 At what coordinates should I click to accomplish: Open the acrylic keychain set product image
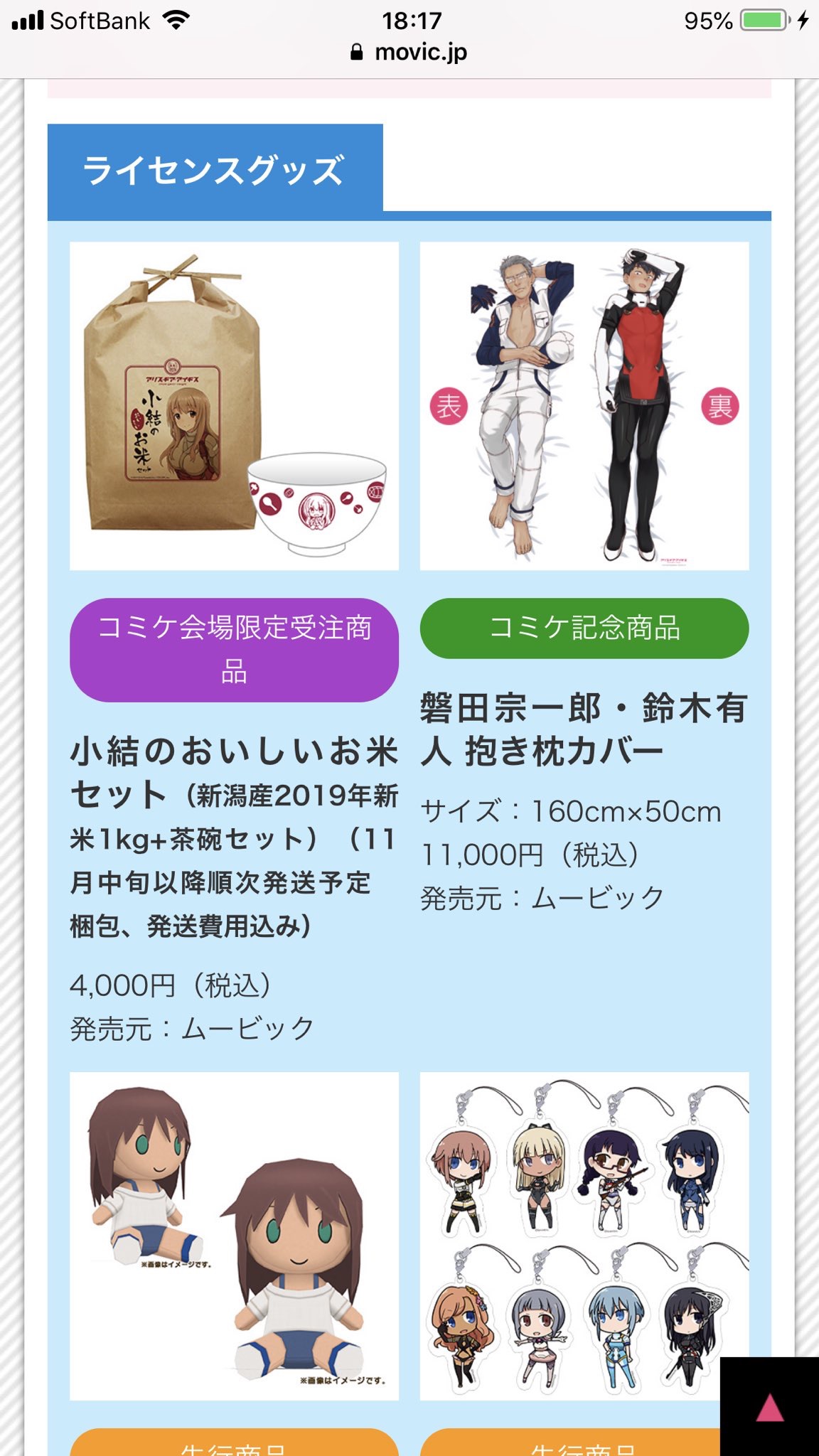[584, 1236]
